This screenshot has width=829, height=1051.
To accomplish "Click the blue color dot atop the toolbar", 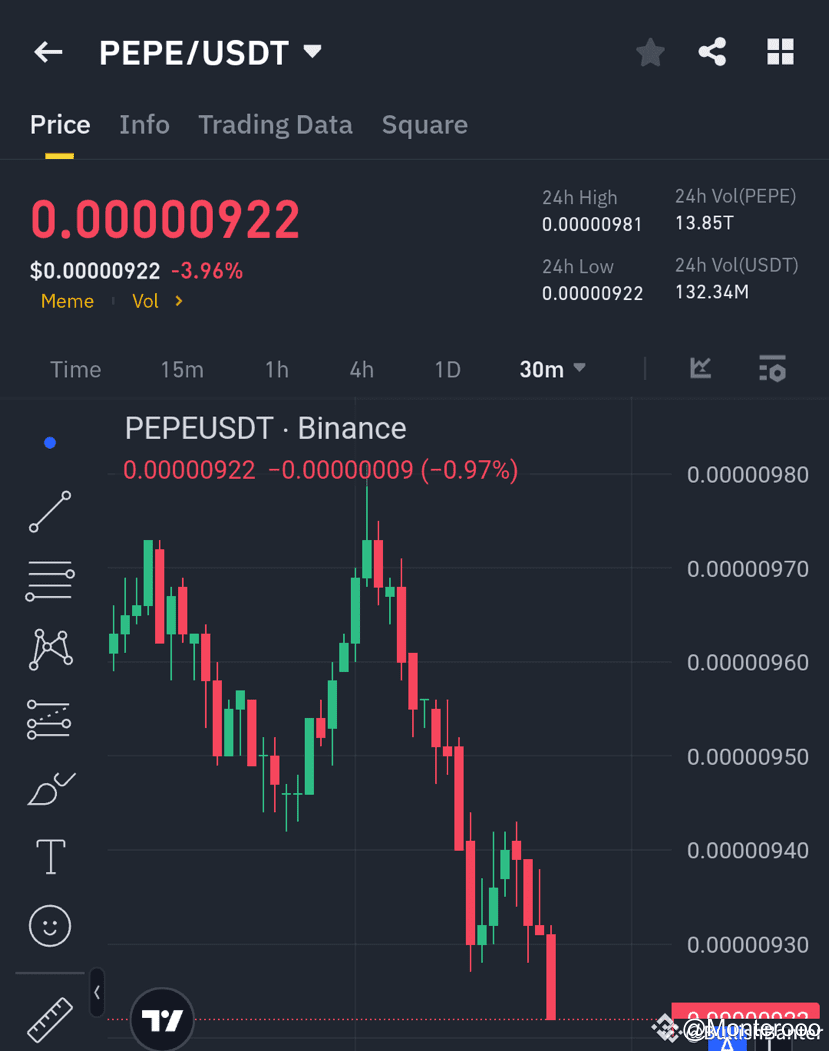I will point(49,442).
